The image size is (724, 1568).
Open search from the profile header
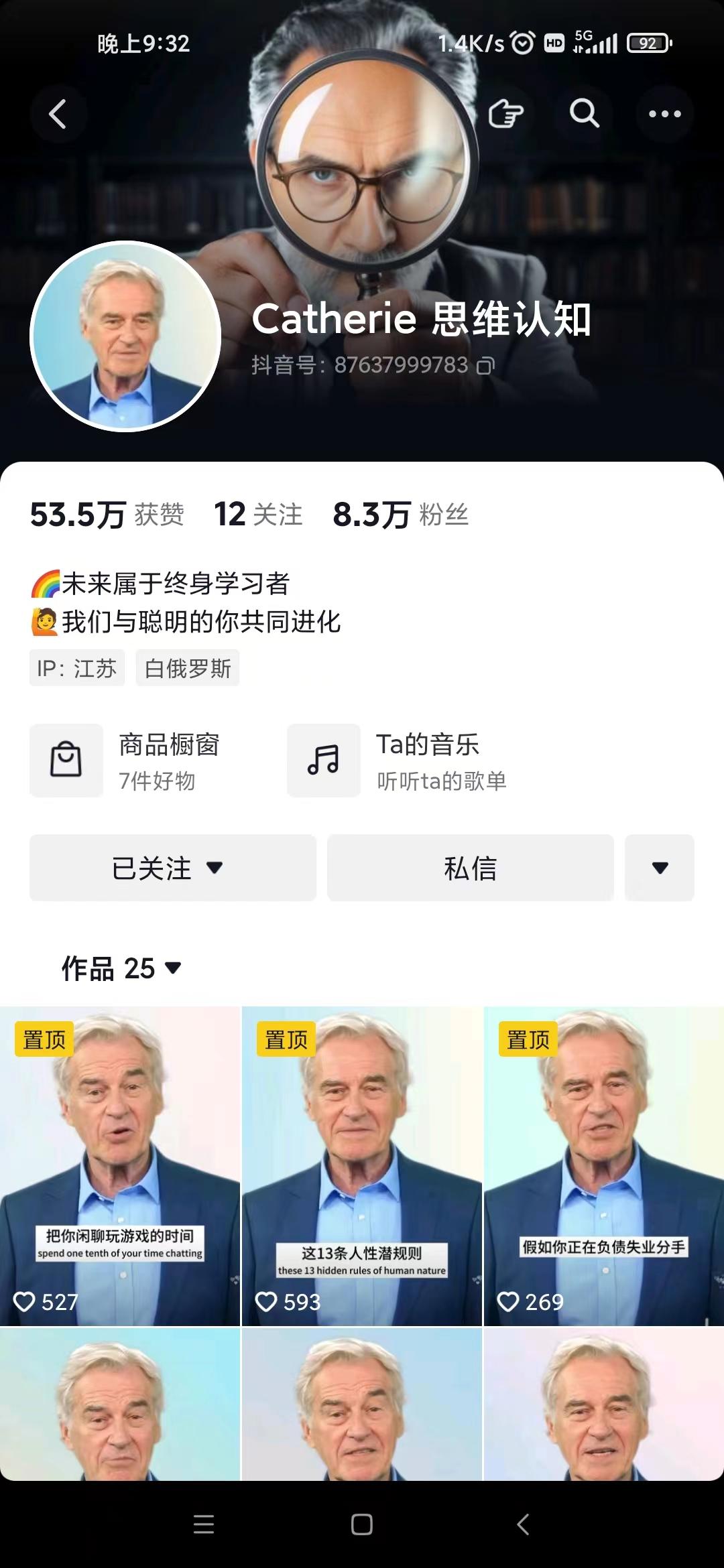click(x=585, y=114)
